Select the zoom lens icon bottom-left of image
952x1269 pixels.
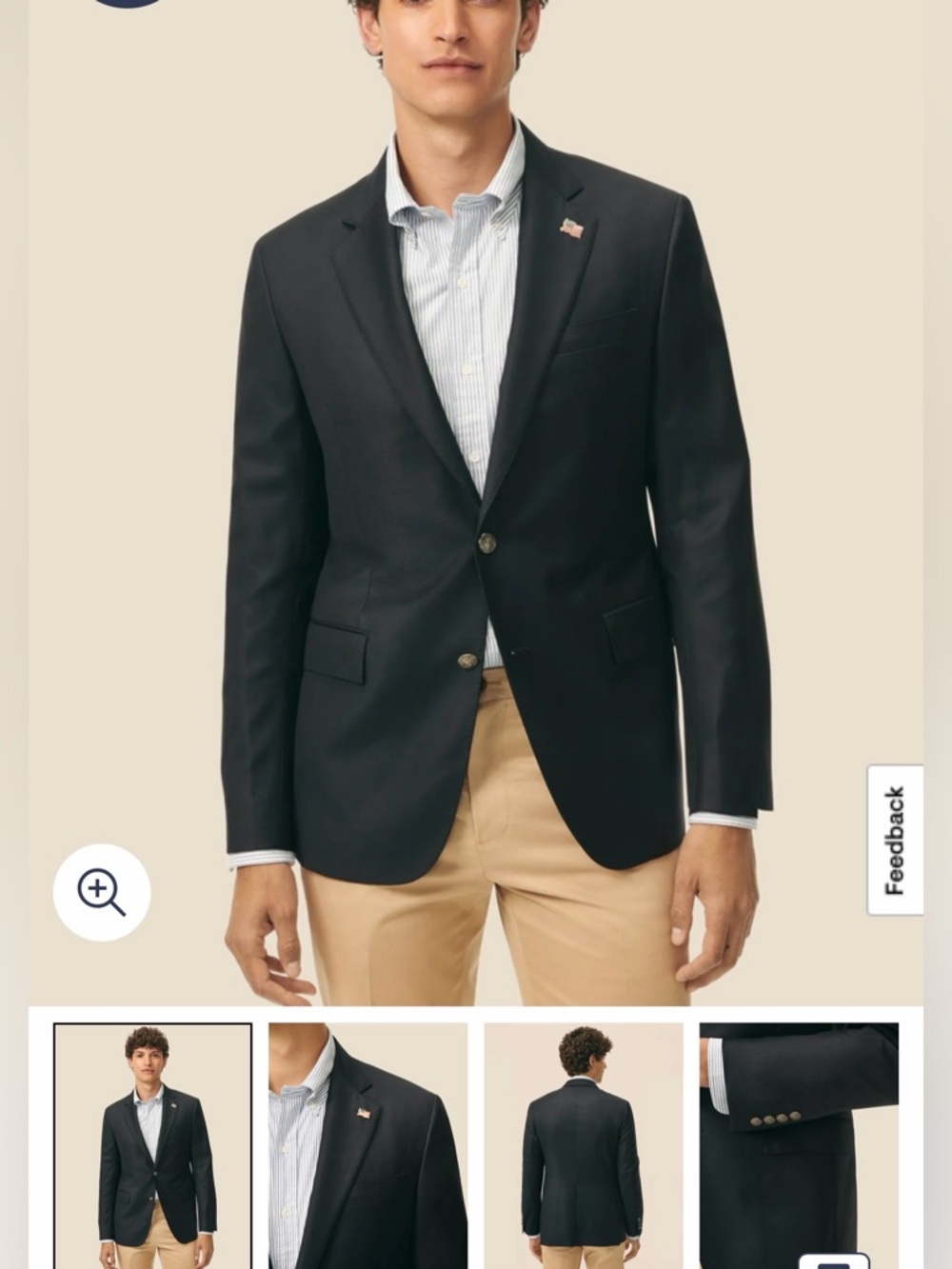(101, 893)
